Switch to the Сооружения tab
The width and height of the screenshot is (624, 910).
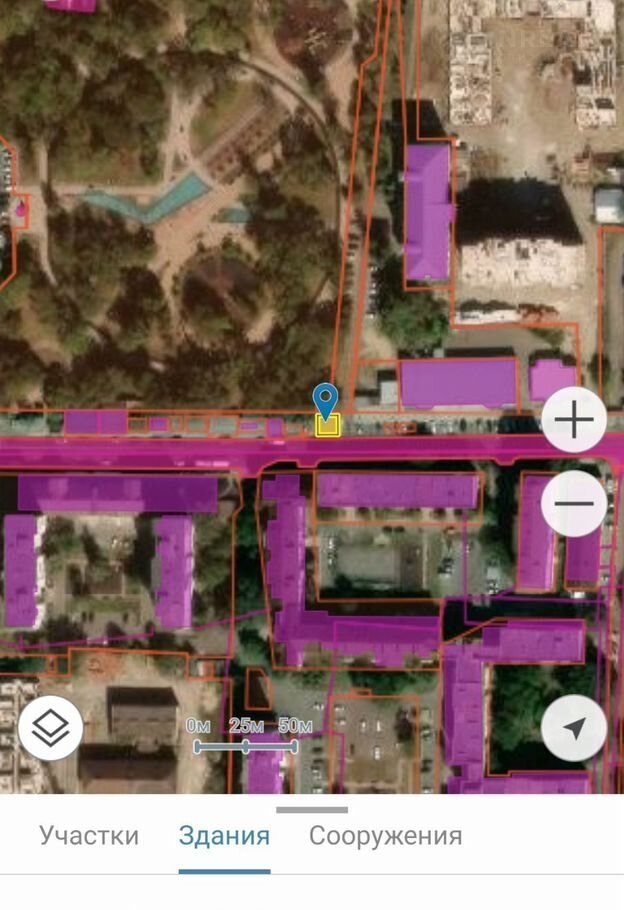pos(385,836)
